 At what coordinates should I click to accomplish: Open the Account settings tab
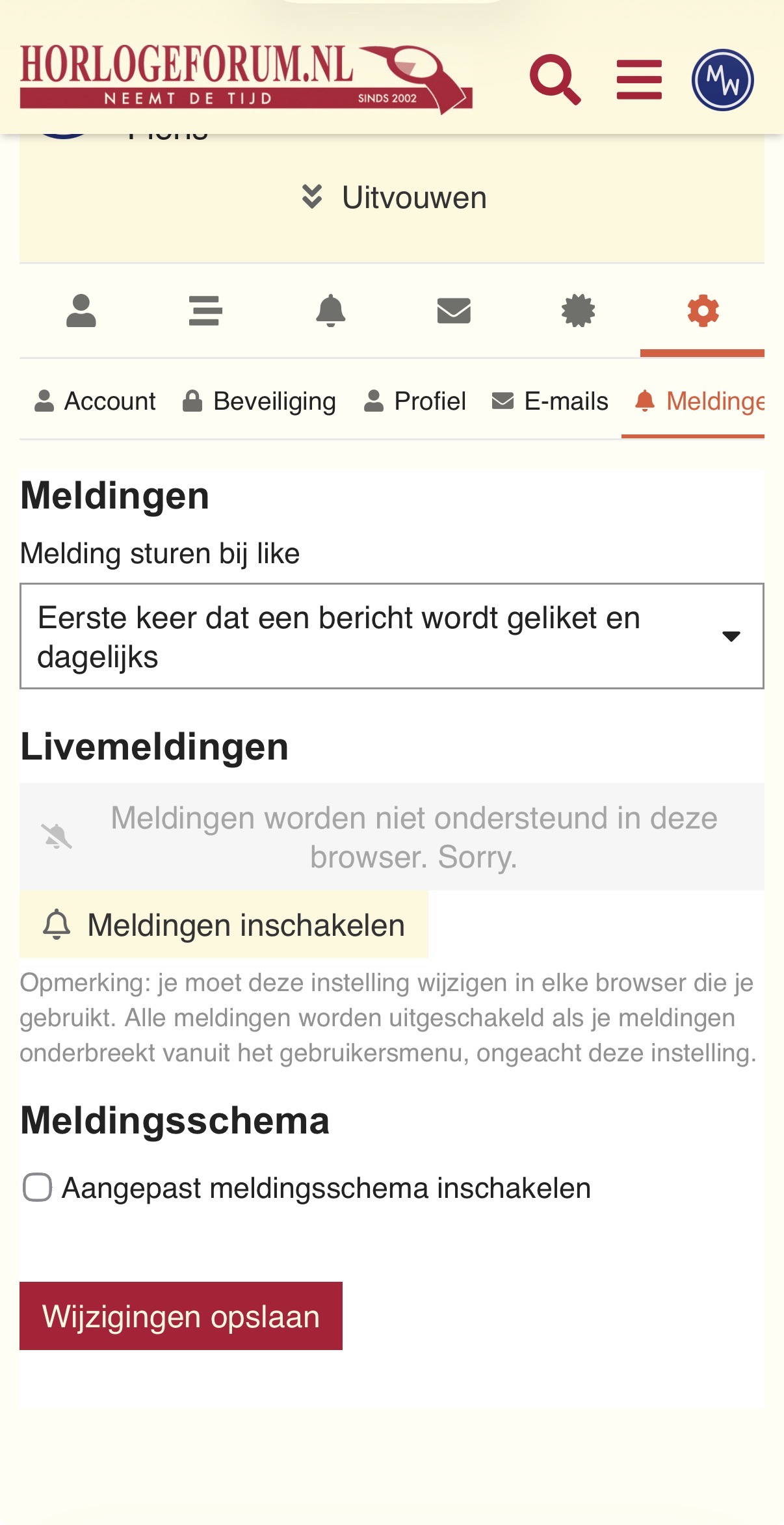click(x=94, y=401)
